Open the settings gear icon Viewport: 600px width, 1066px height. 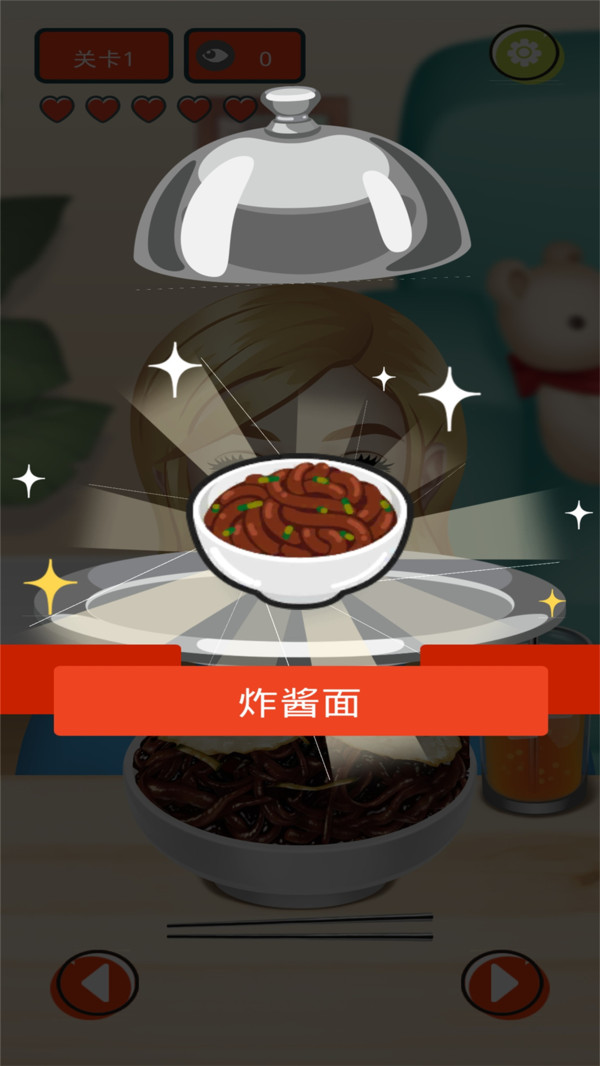524,54
